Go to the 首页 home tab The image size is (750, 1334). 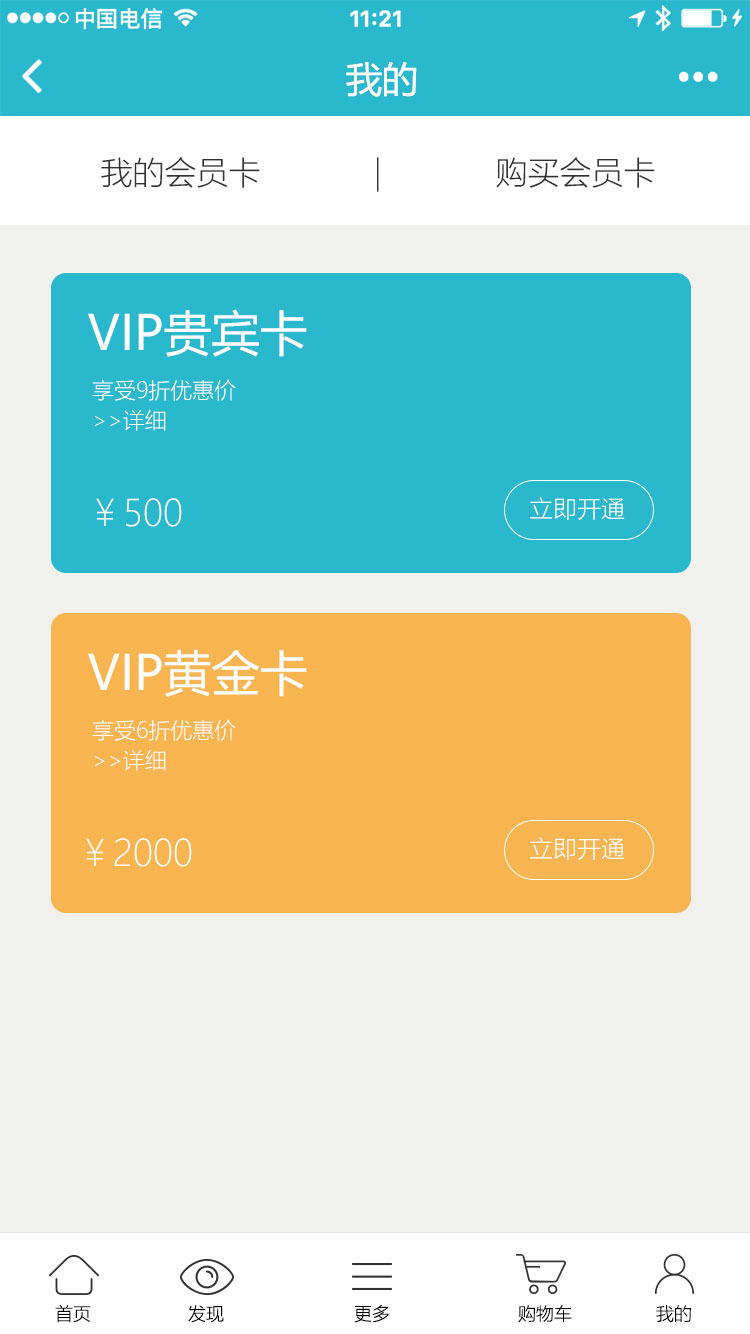coord(73,1289)
